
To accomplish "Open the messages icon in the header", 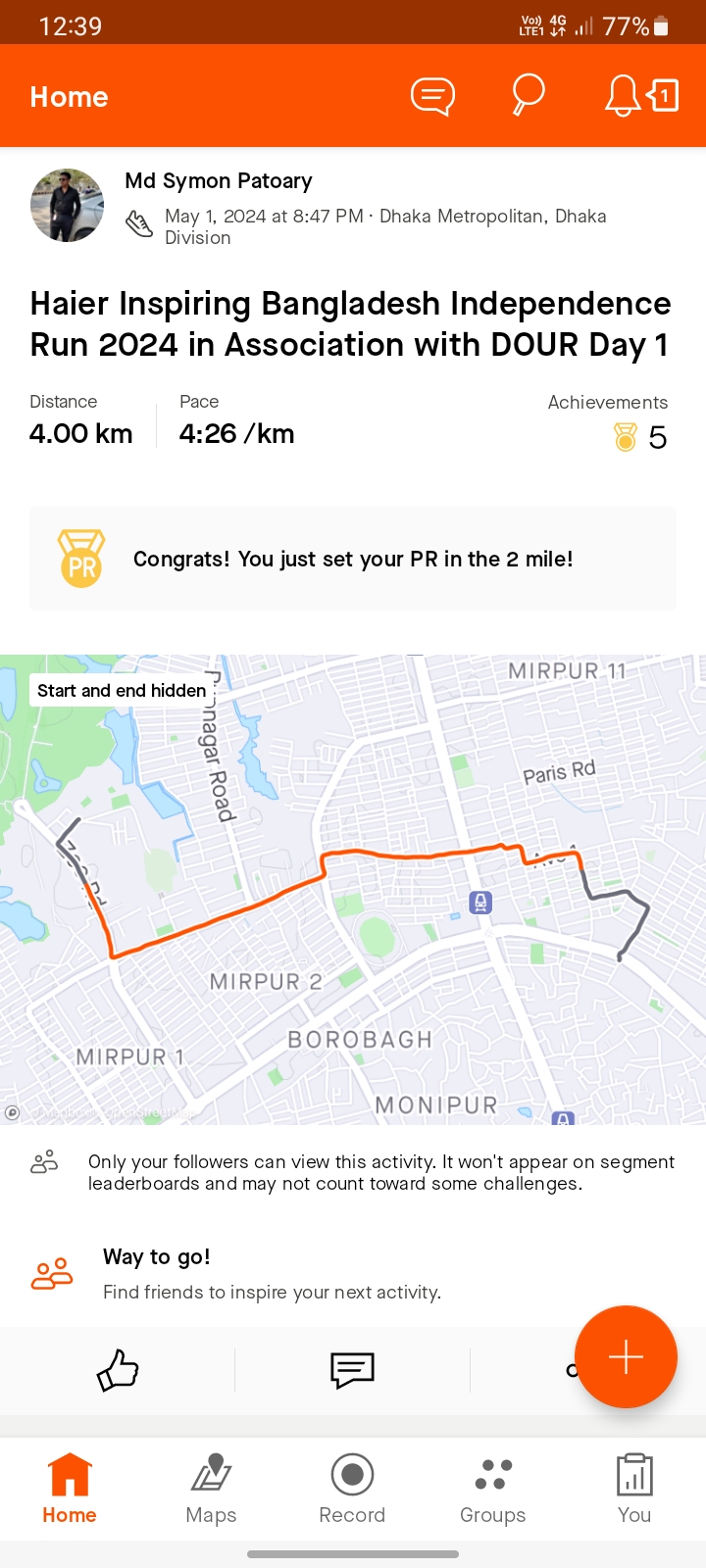I will point(432,97).
